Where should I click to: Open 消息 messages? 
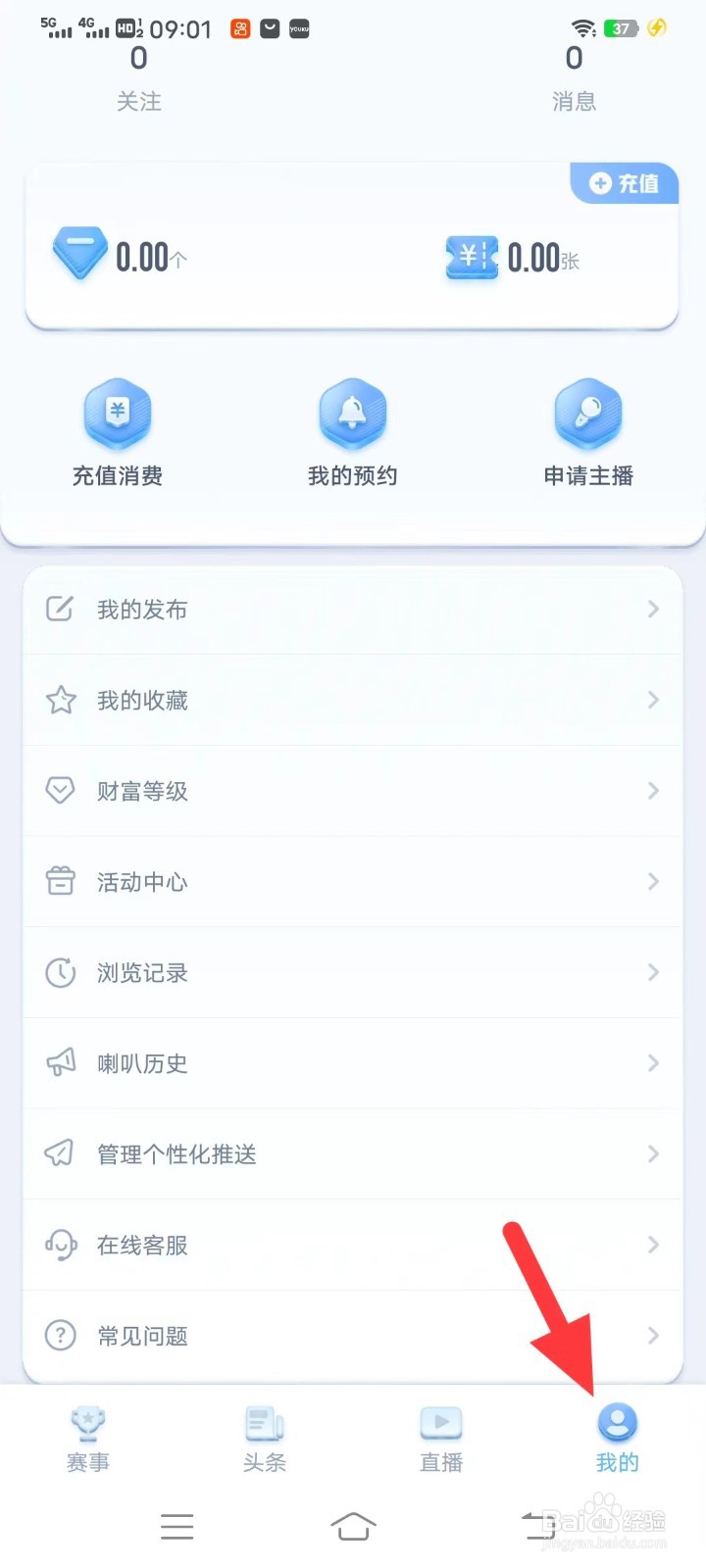575,78
